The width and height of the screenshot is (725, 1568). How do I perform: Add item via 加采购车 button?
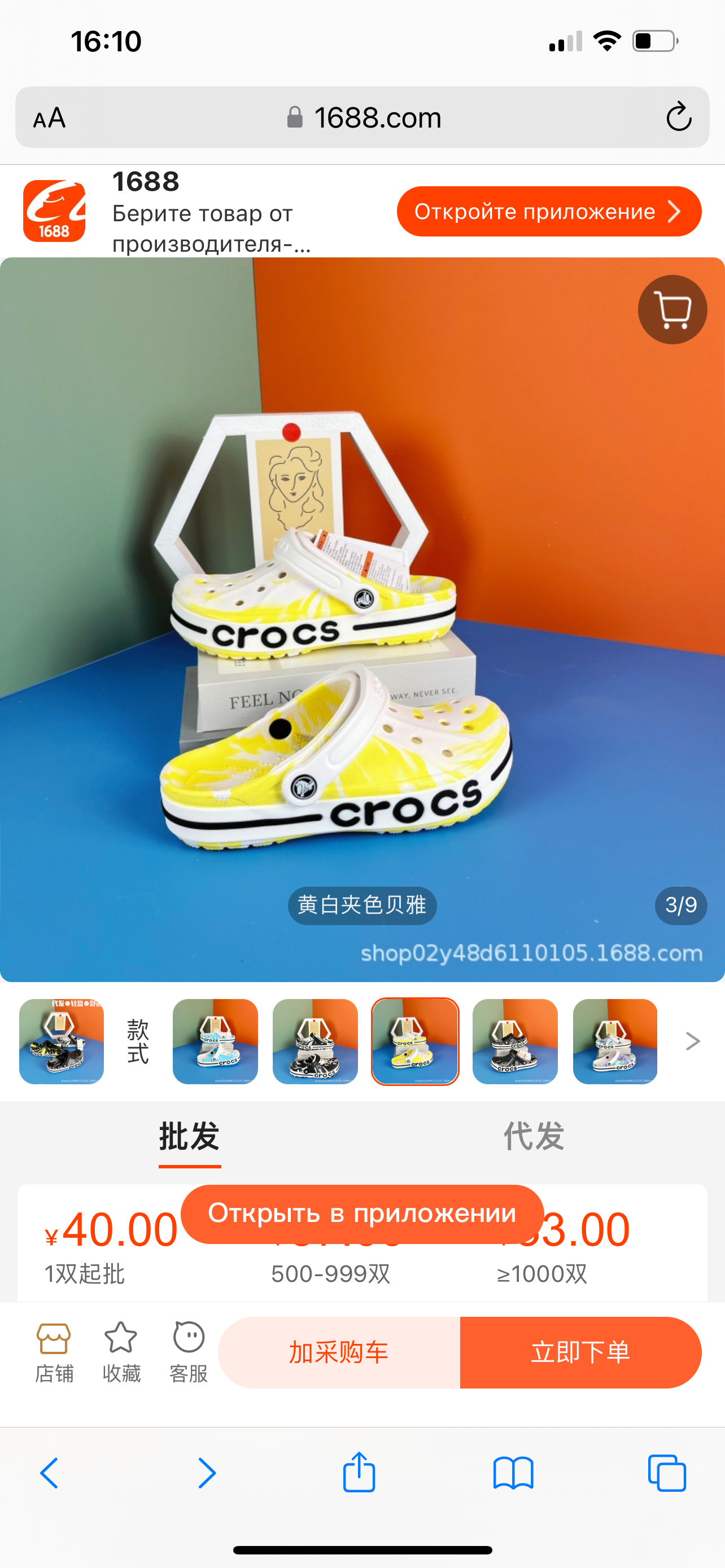[339, 1352]
